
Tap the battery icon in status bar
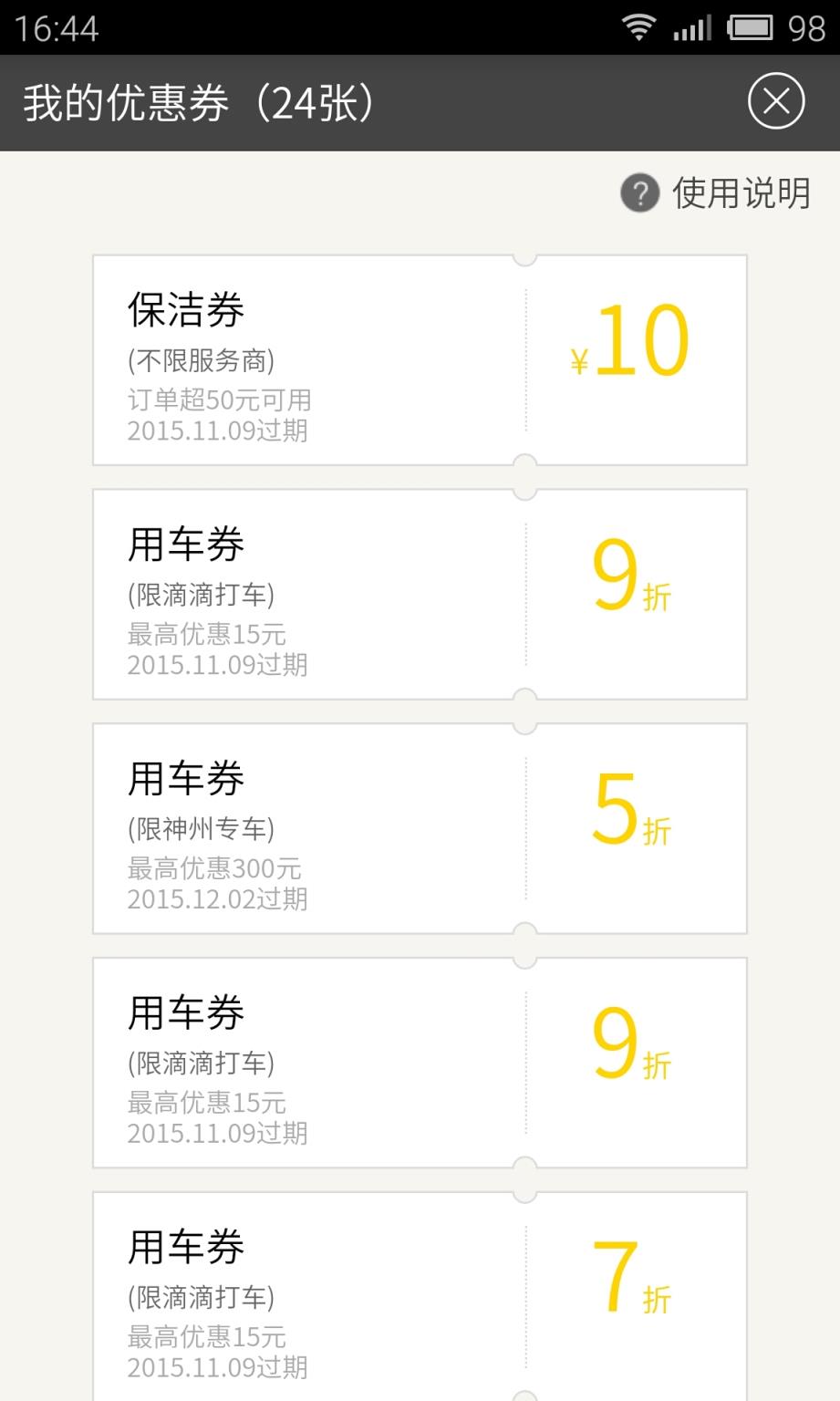click(753, 26)
